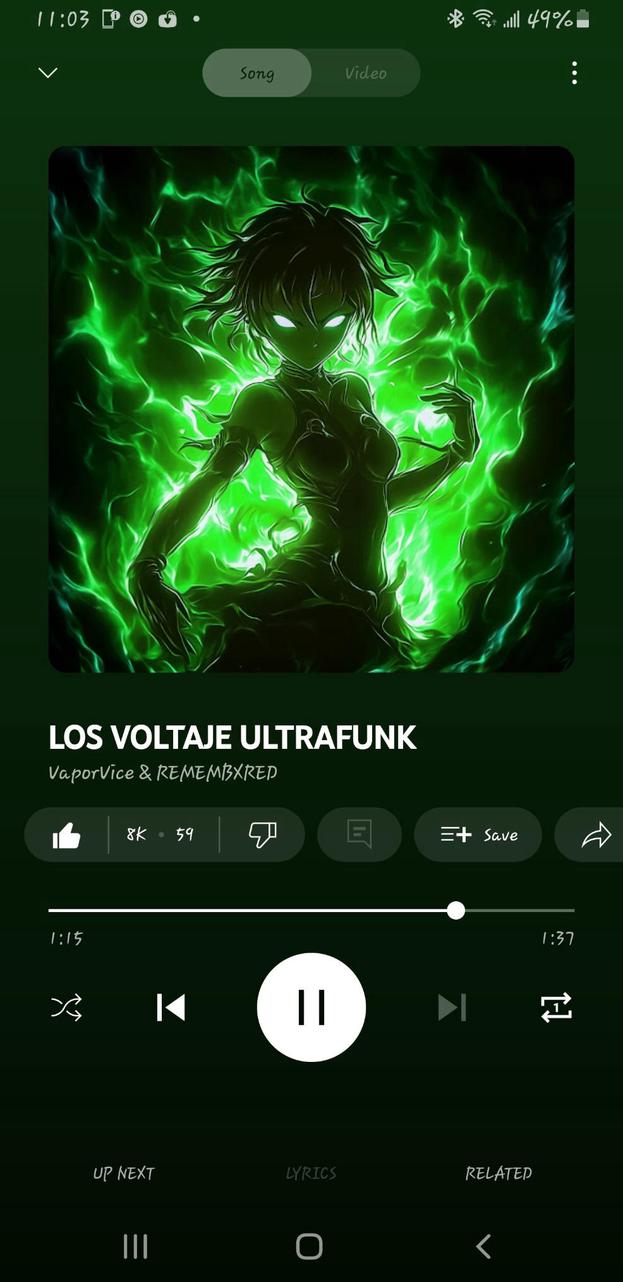Viewport: 623px width, 1282px height.
Task: Pause the playing song
Action: 311,1007
